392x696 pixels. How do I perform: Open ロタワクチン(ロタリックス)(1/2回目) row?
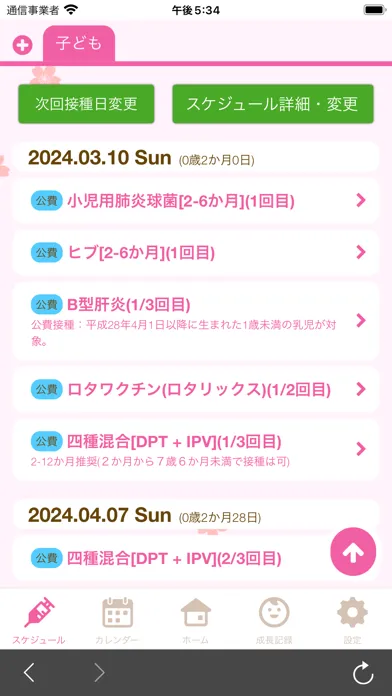click(x=196, y=390)
